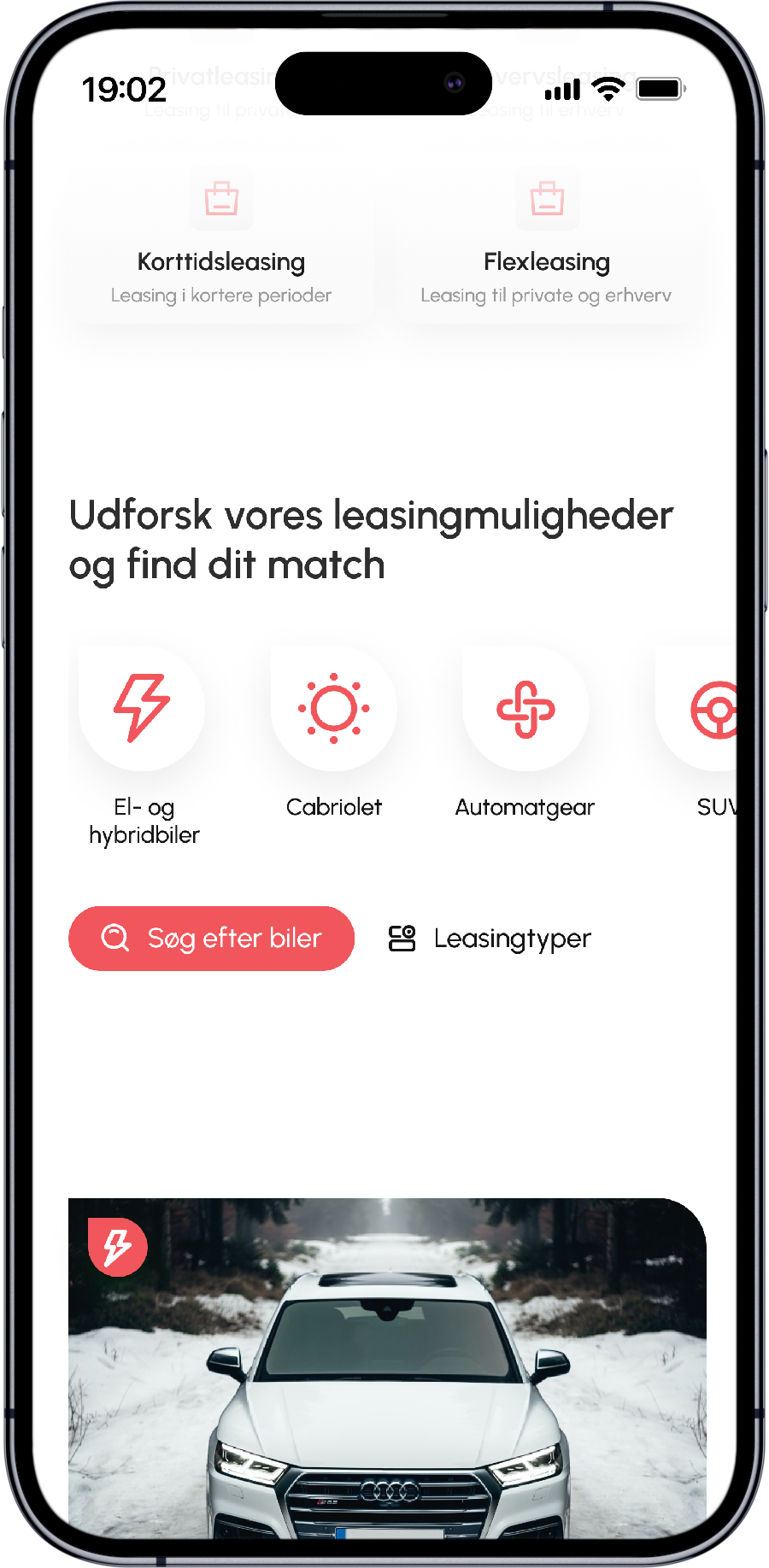The width and height of the screenshot is (769, 1568).
Task: Open the Flexleasing card
Action: 547,243
